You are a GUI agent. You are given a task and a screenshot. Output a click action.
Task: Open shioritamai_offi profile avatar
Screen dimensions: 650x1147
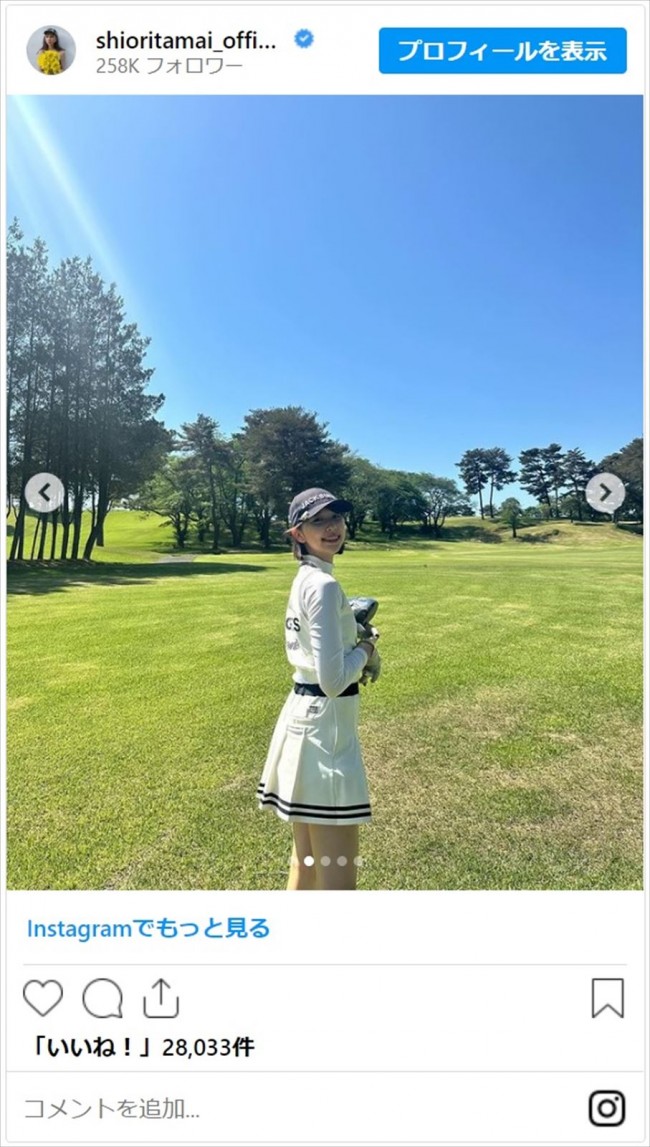(x=51, y=51)
